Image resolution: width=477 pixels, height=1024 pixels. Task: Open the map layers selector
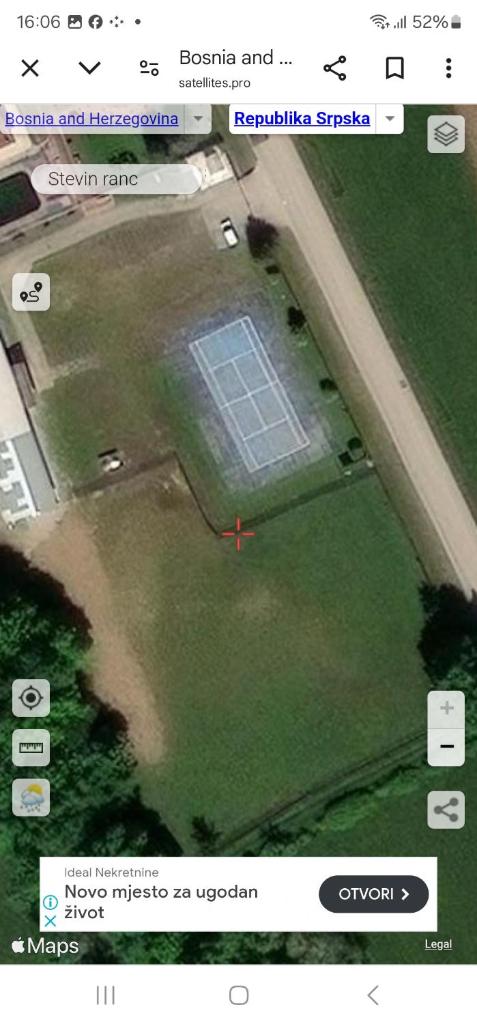[x=446, y=135]
